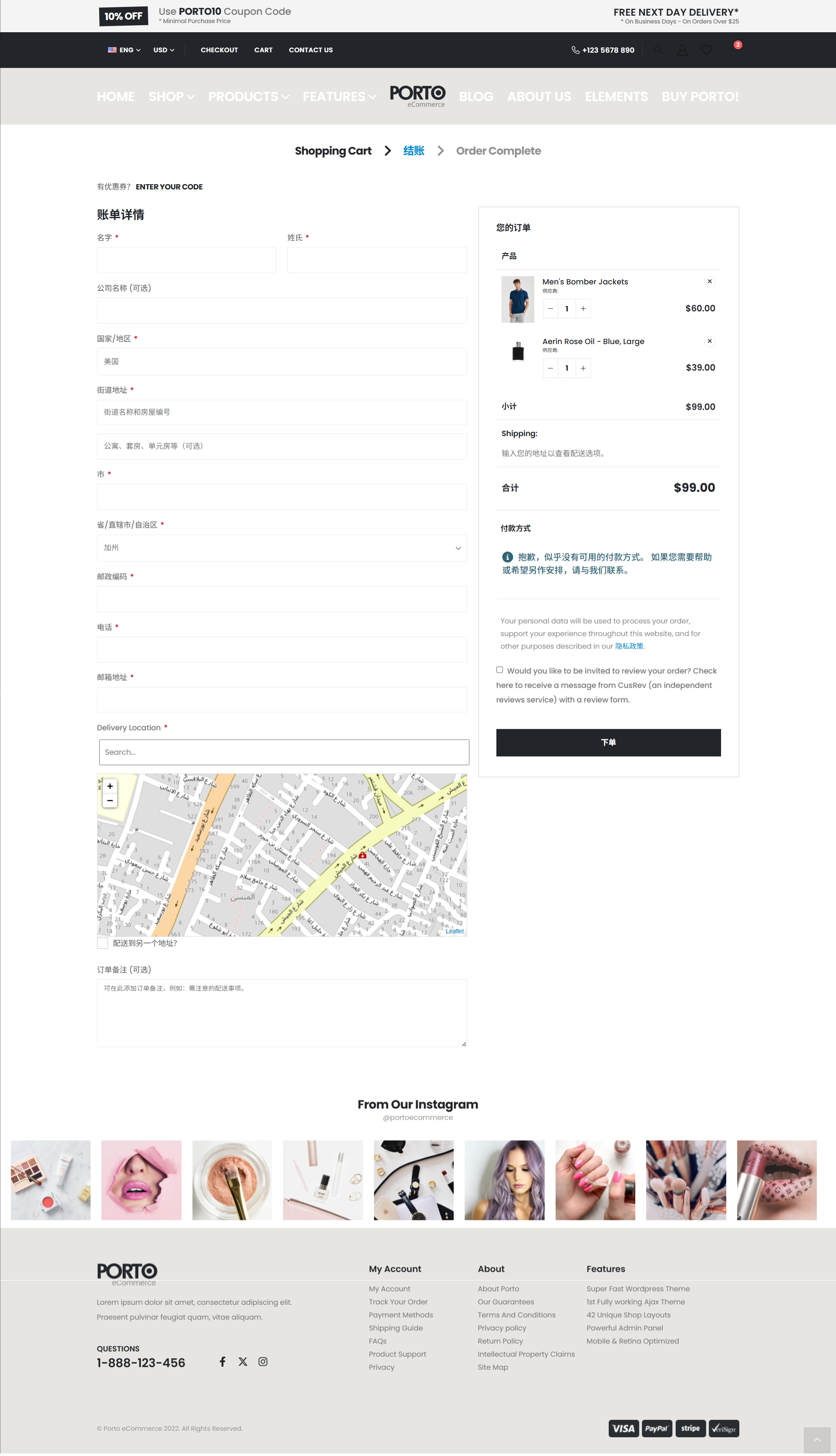The width and height of the screenshot is (836, 1456).
Task: Open the ENG language dropdown
Action: point(124,50)
